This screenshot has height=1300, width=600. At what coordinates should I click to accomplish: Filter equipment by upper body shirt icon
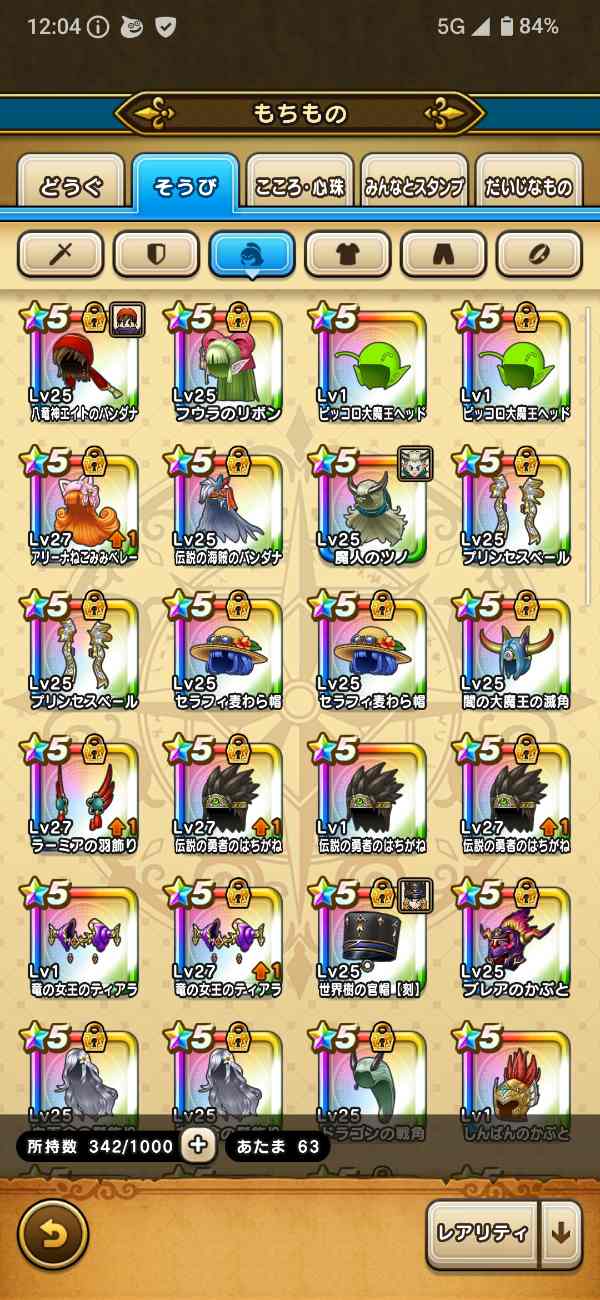point(348,254)
